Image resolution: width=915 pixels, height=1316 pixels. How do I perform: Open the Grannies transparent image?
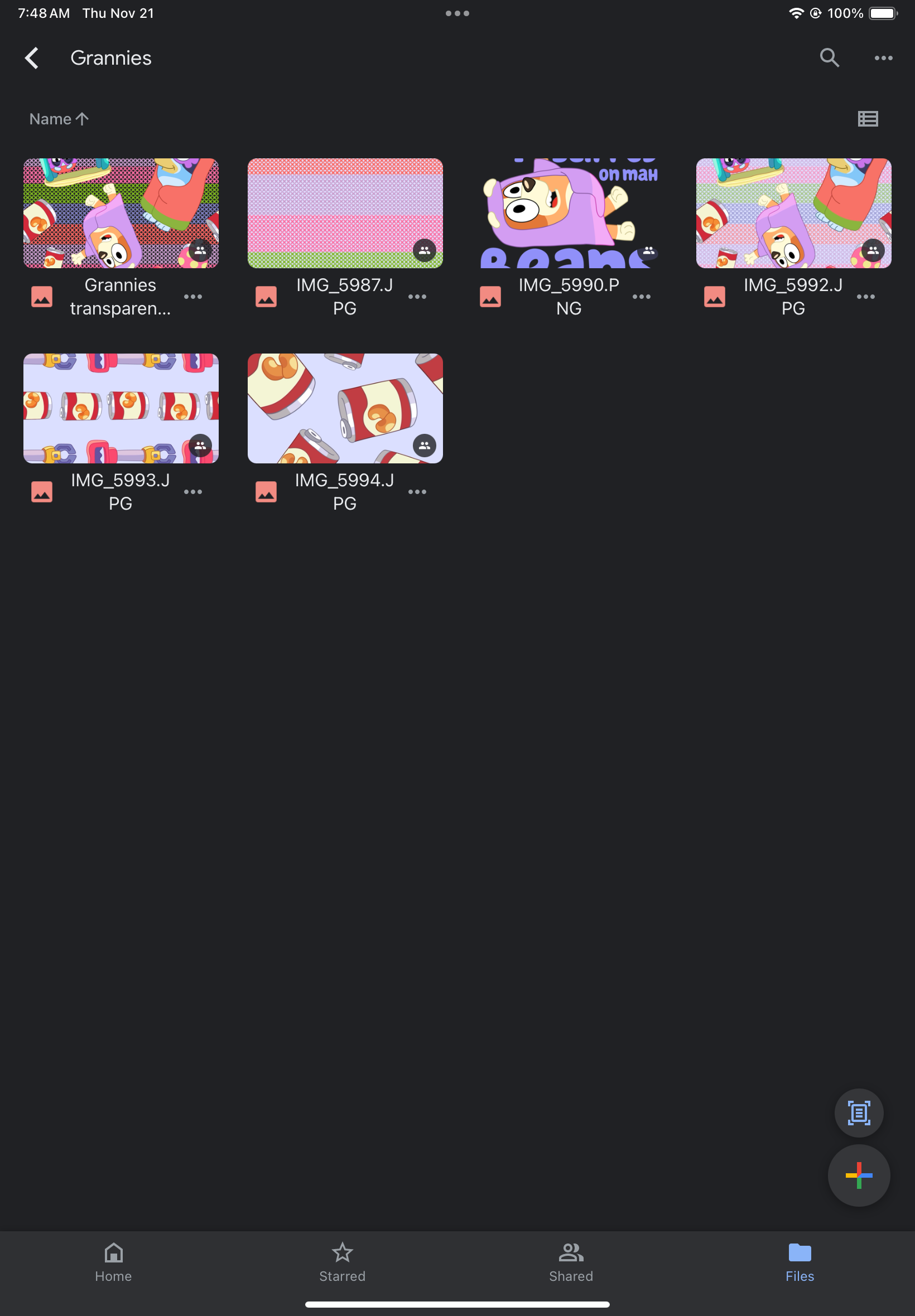click(121, 213)
